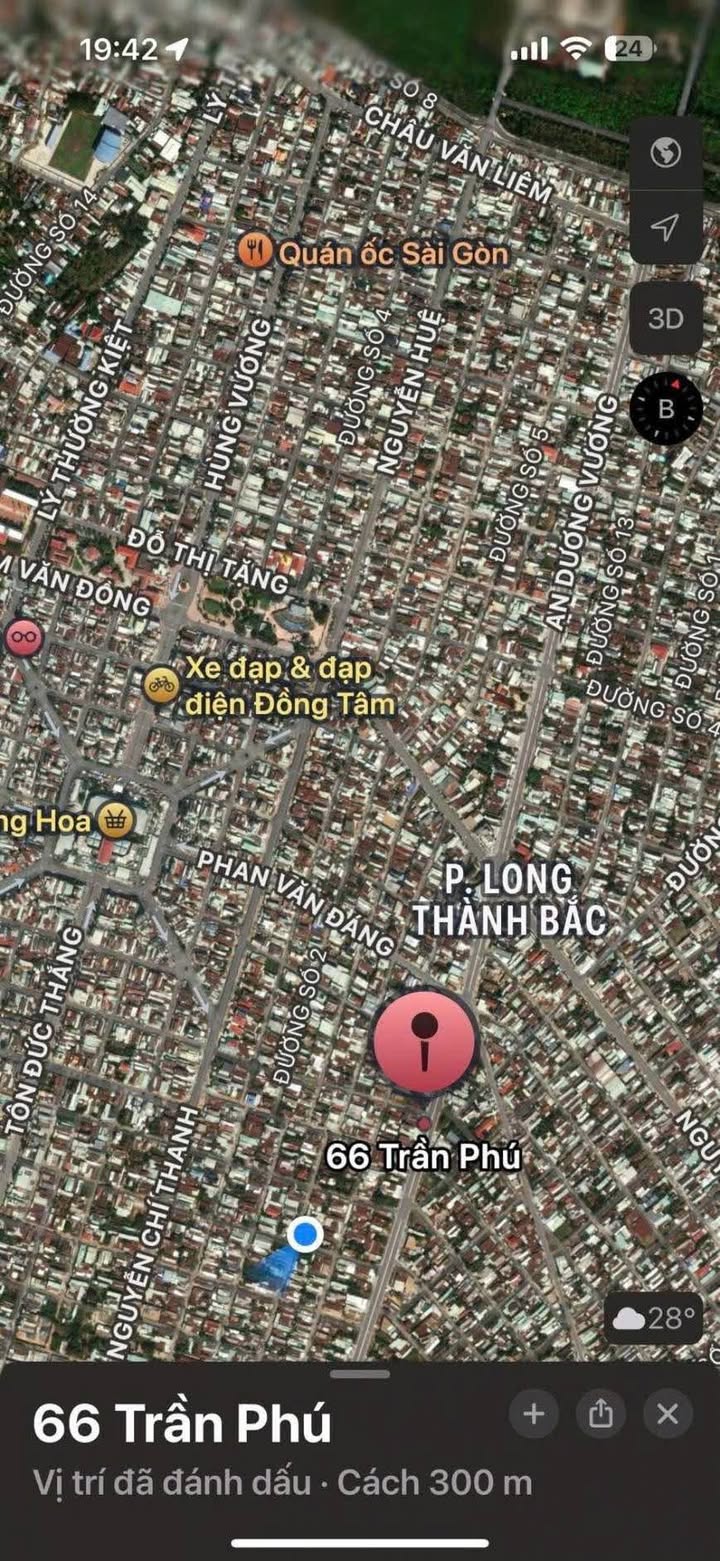720x1561 pixels.
Task: Select the red 66 Trần Phú pin
Action: click(425, 1042)
